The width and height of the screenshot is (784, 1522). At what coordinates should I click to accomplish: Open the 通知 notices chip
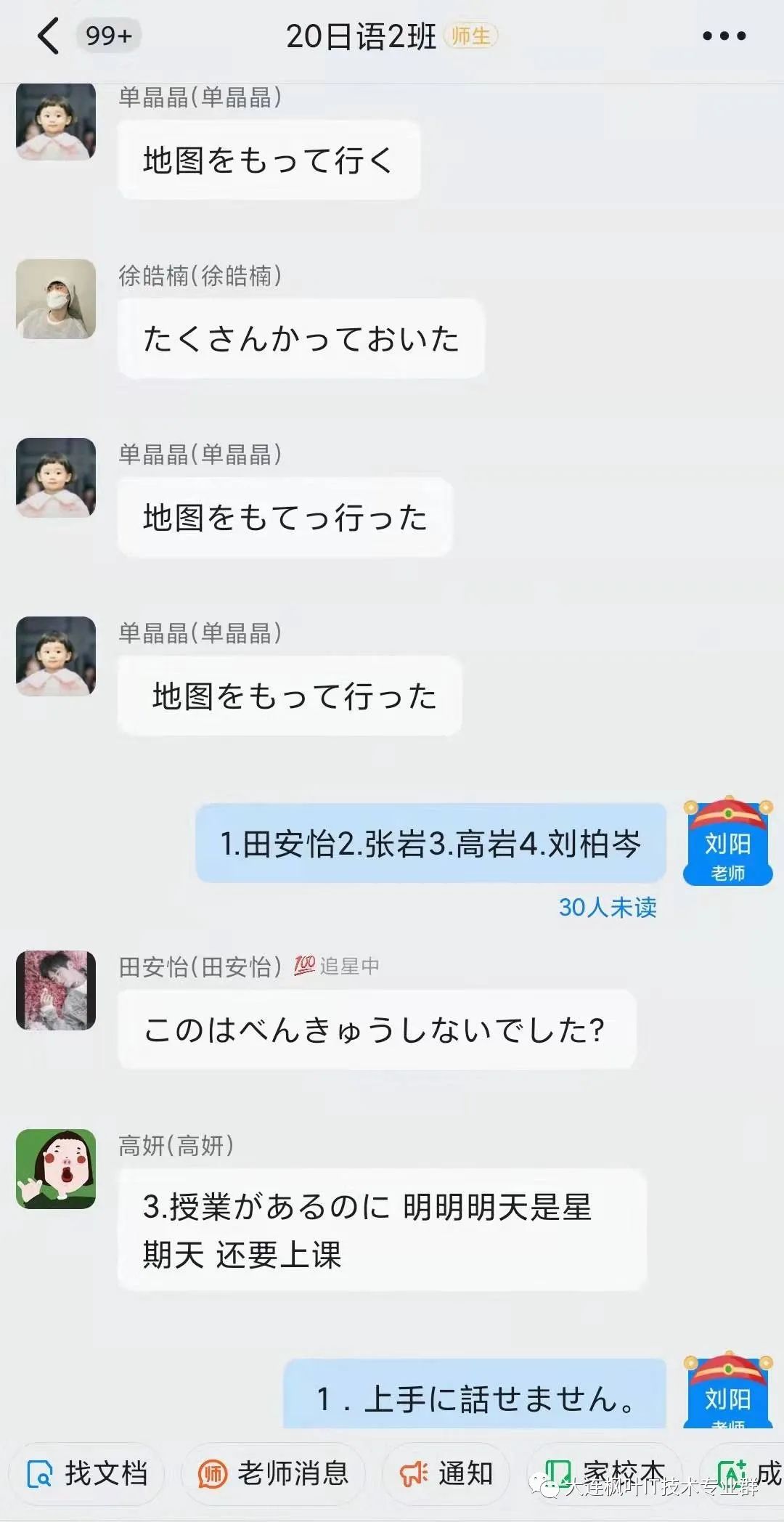[446, 1473]
